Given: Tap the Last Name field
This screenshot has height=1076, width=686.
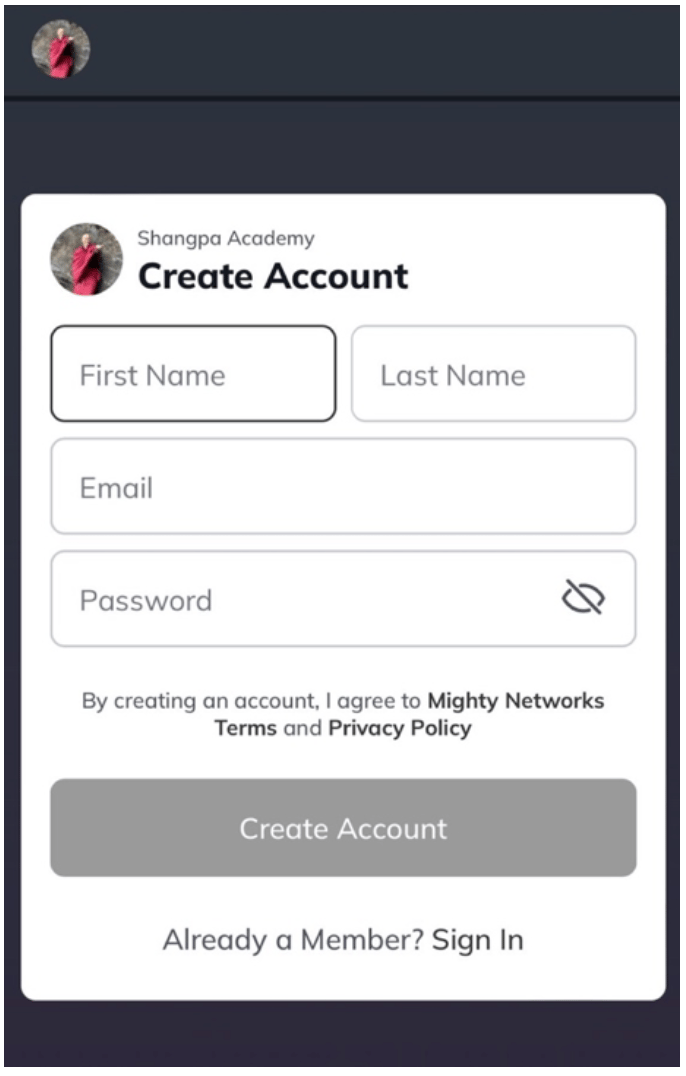Looking at the screenshot, I should [x=493, y=374].
